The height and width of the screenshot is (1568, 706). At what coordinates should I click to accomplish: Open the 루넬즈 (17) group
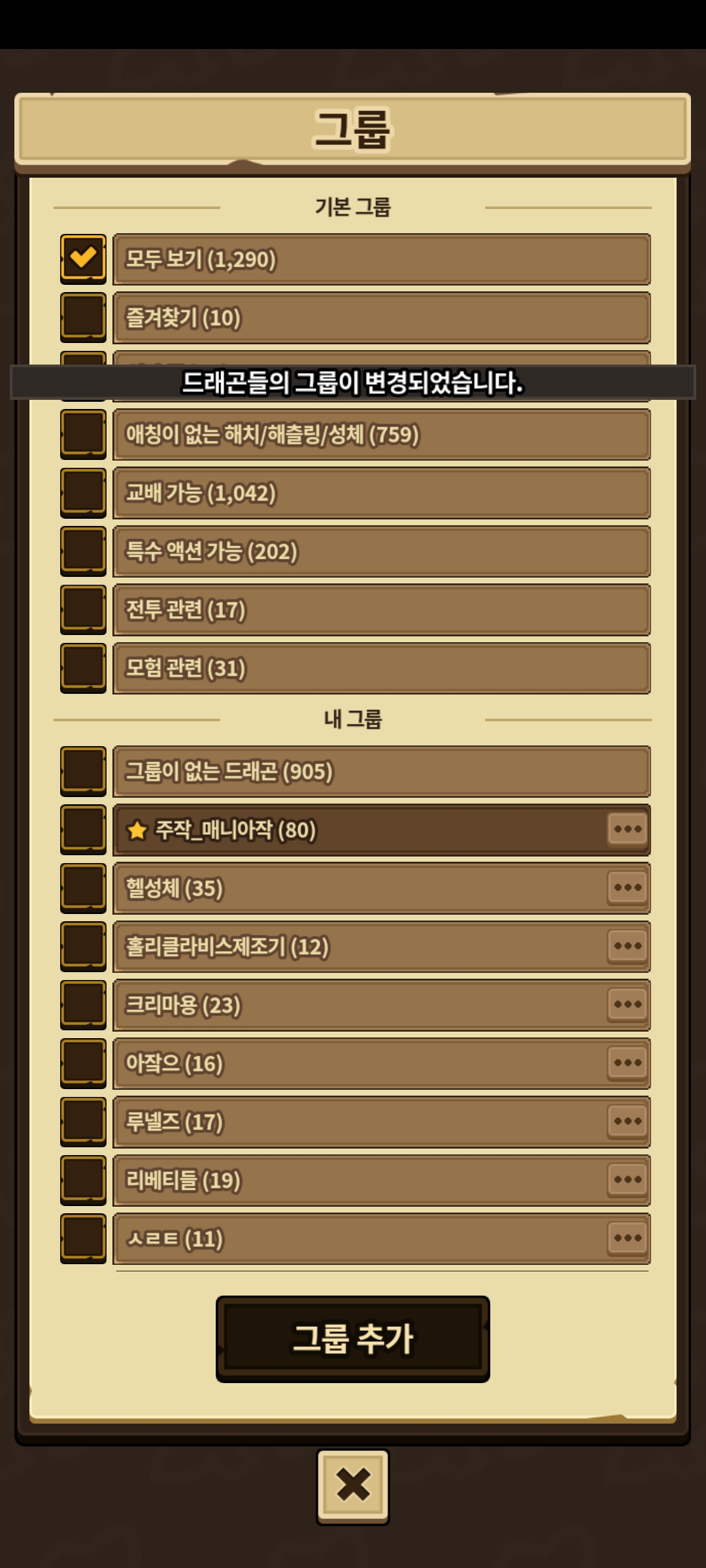pos(382,1122)
